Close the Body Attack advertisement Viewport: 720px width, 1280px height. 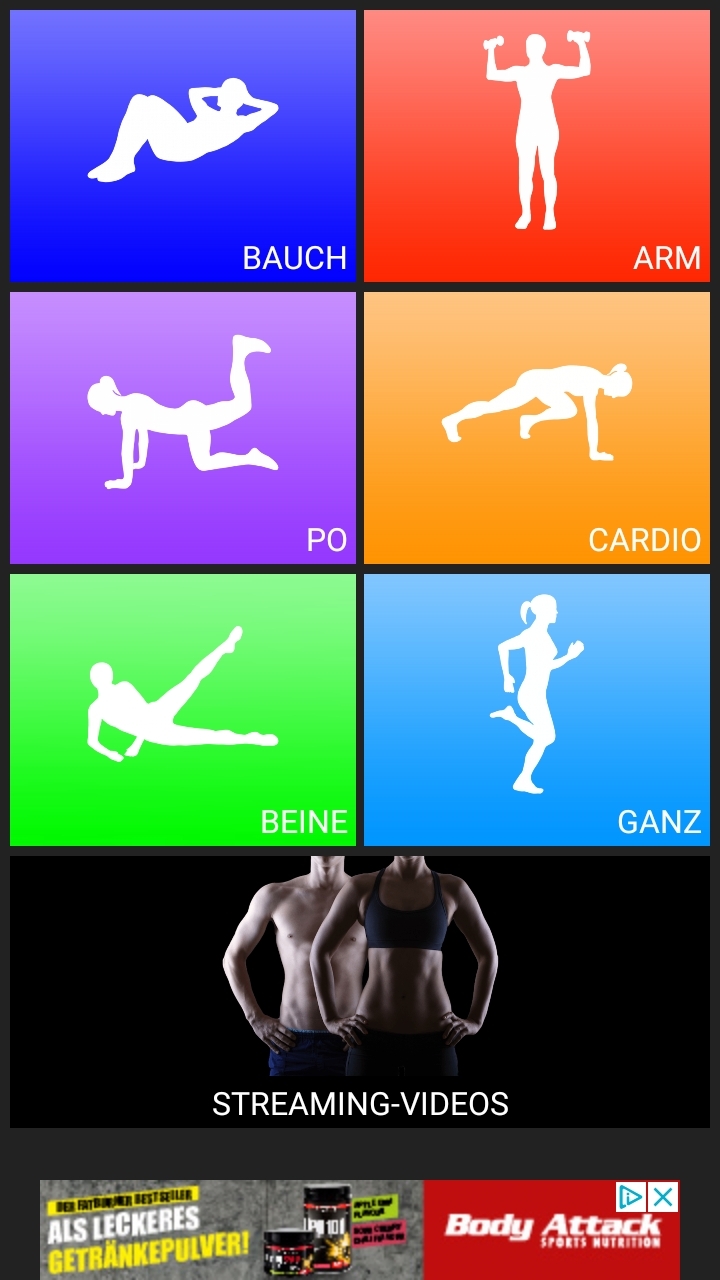[663, 1197]
